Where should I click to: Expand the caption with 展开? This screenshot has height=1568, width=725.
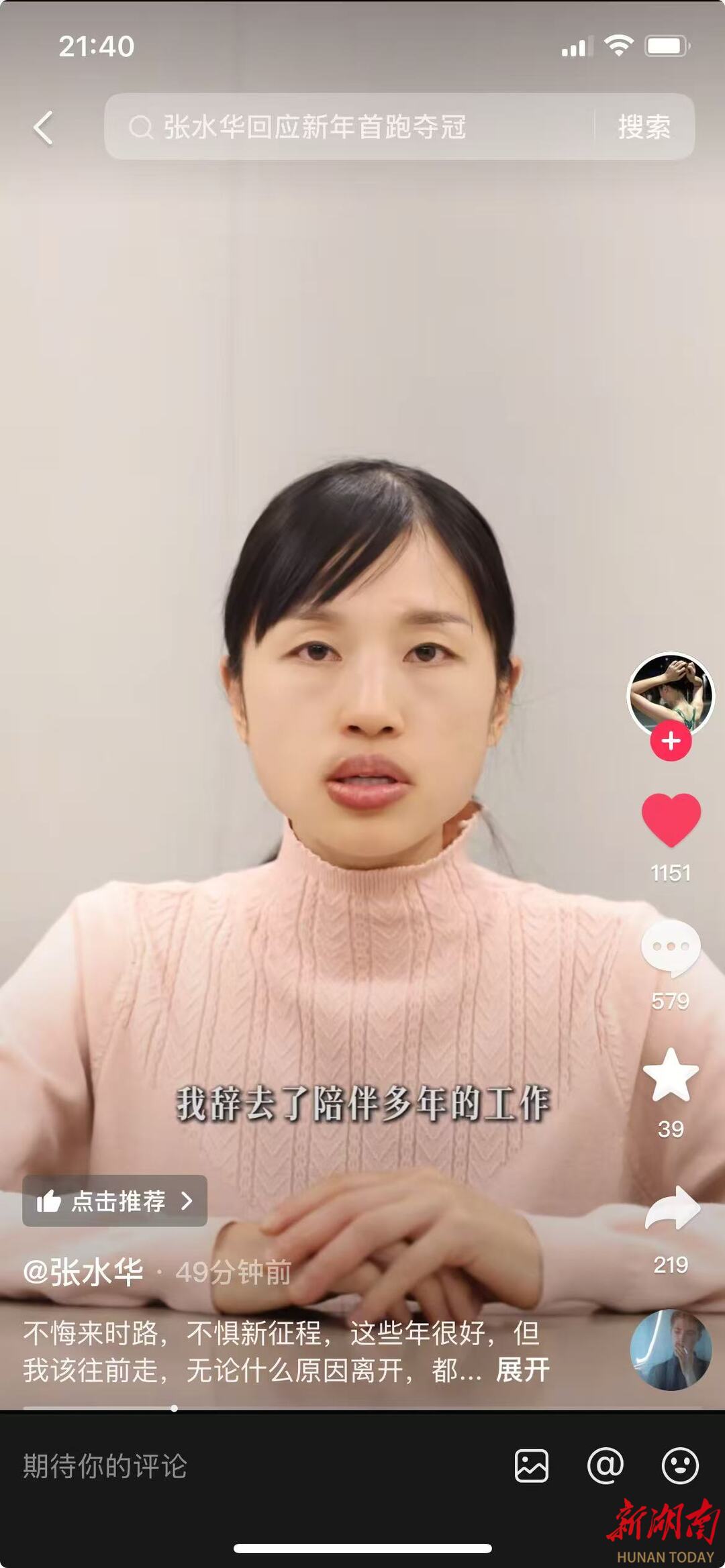pyautogui.click(x=522, y=1370)
